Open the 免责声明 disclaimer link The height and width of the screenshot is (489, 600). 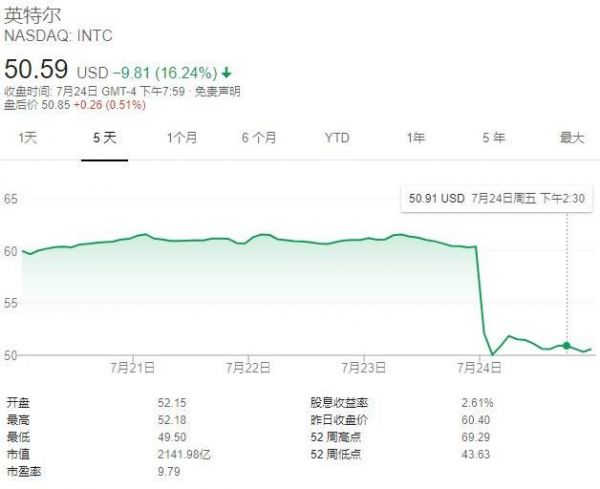(x=218, y=90)
